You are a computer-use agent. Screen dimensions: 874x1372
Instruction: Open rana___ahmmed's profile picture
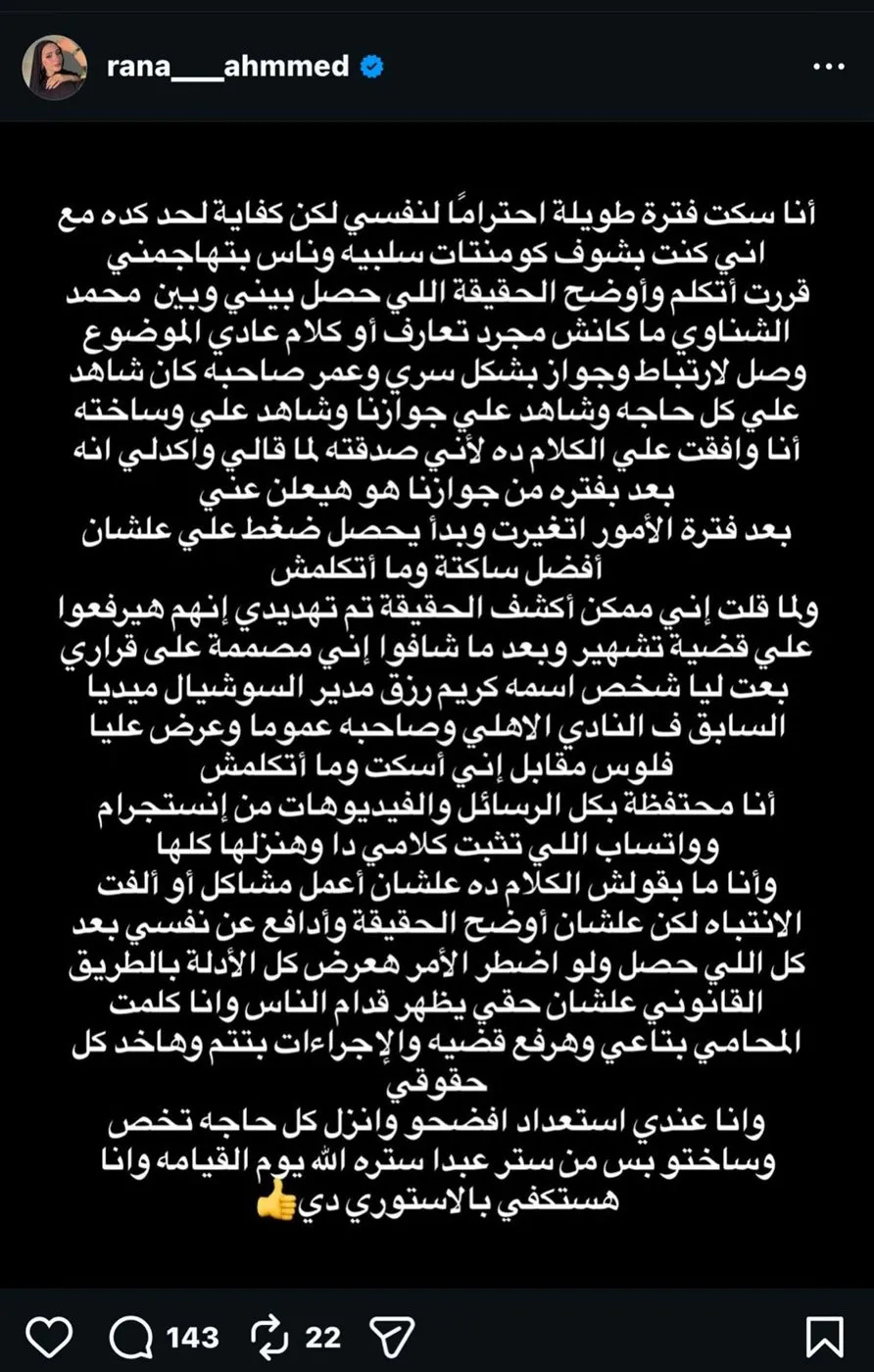pos(55,68)
